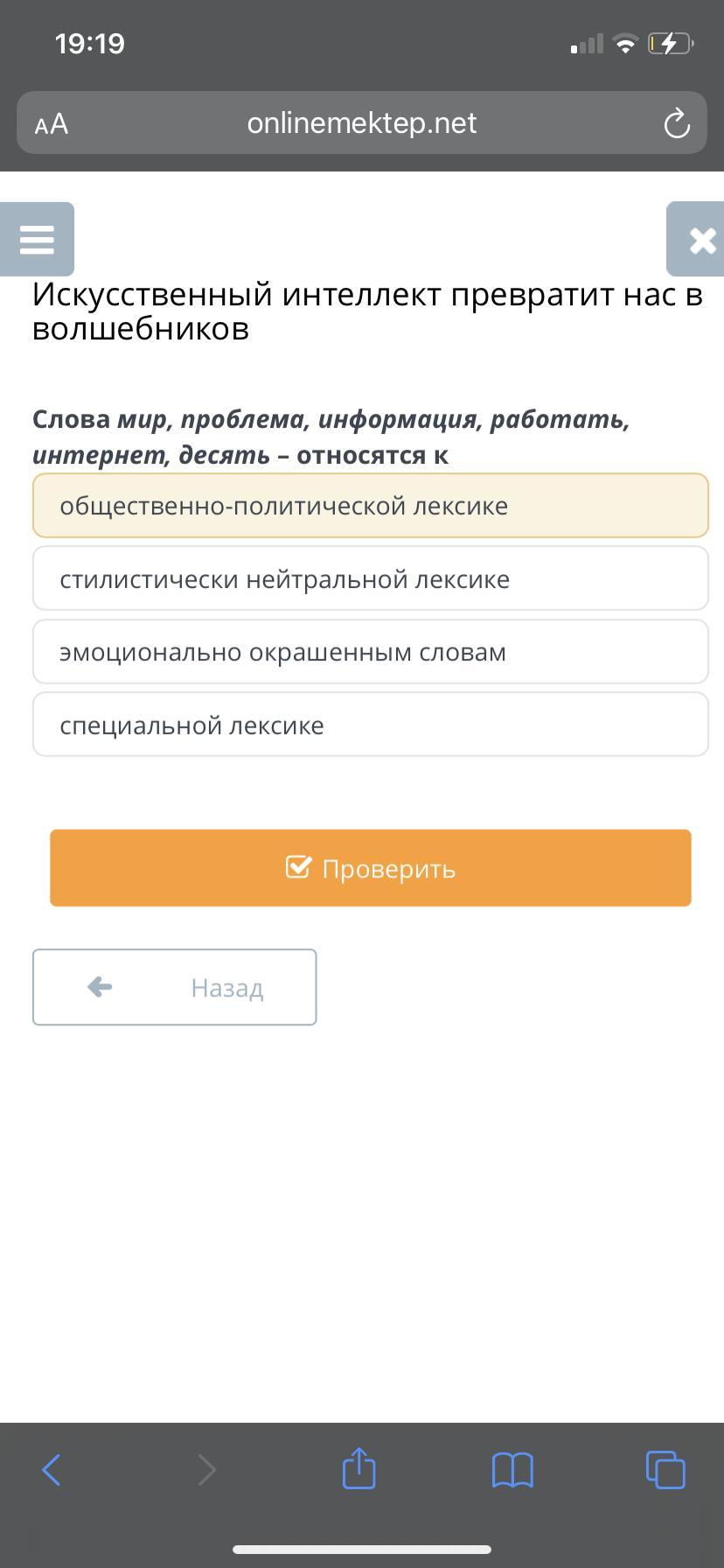Viewport: 724px width, 1568px height.
Task: Select answer 'общественно-политической лексике'
Action: tap(371, 506)
